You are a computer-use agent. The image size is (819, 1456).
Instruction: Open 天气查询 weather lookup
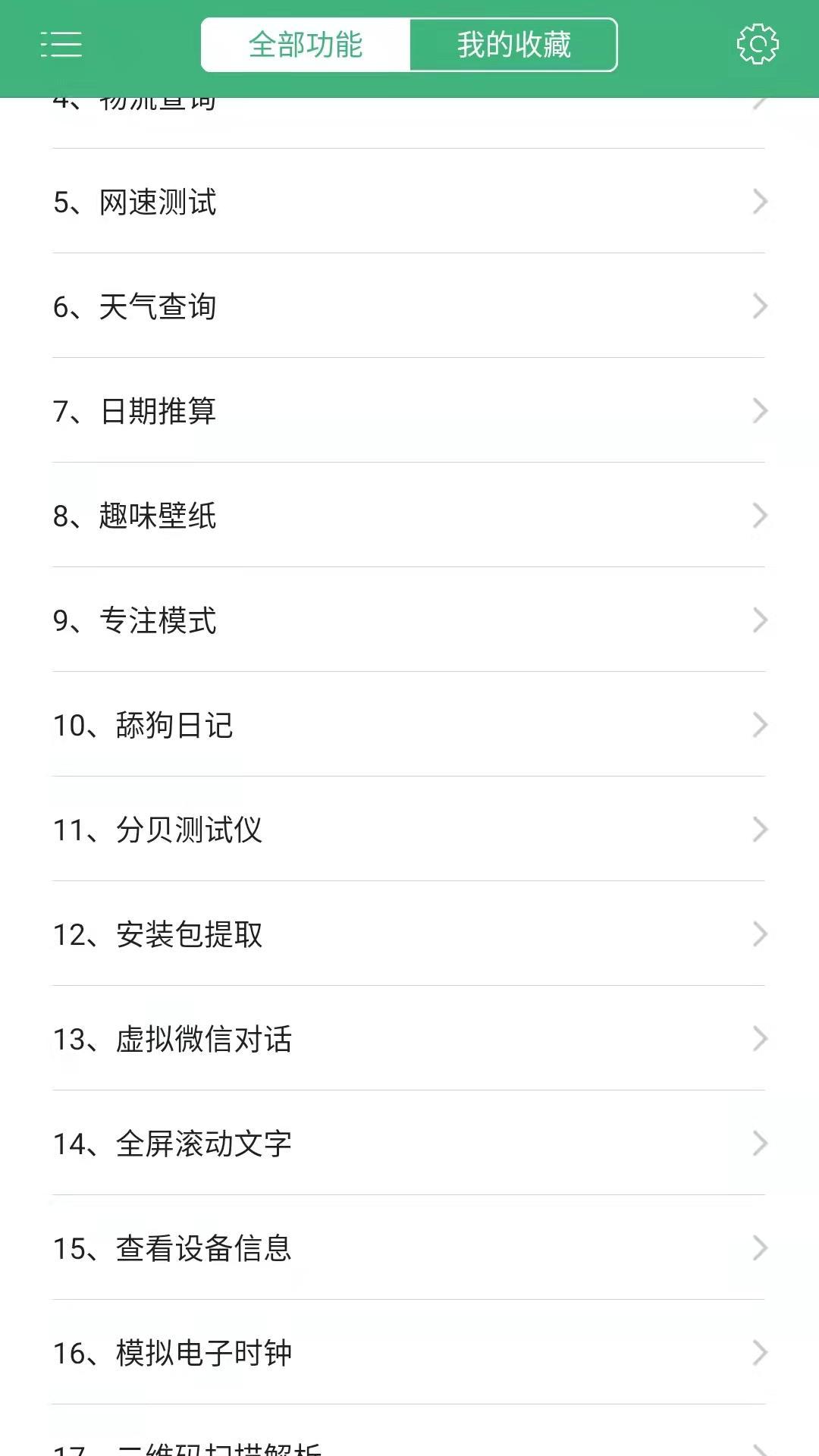point(409,306)
